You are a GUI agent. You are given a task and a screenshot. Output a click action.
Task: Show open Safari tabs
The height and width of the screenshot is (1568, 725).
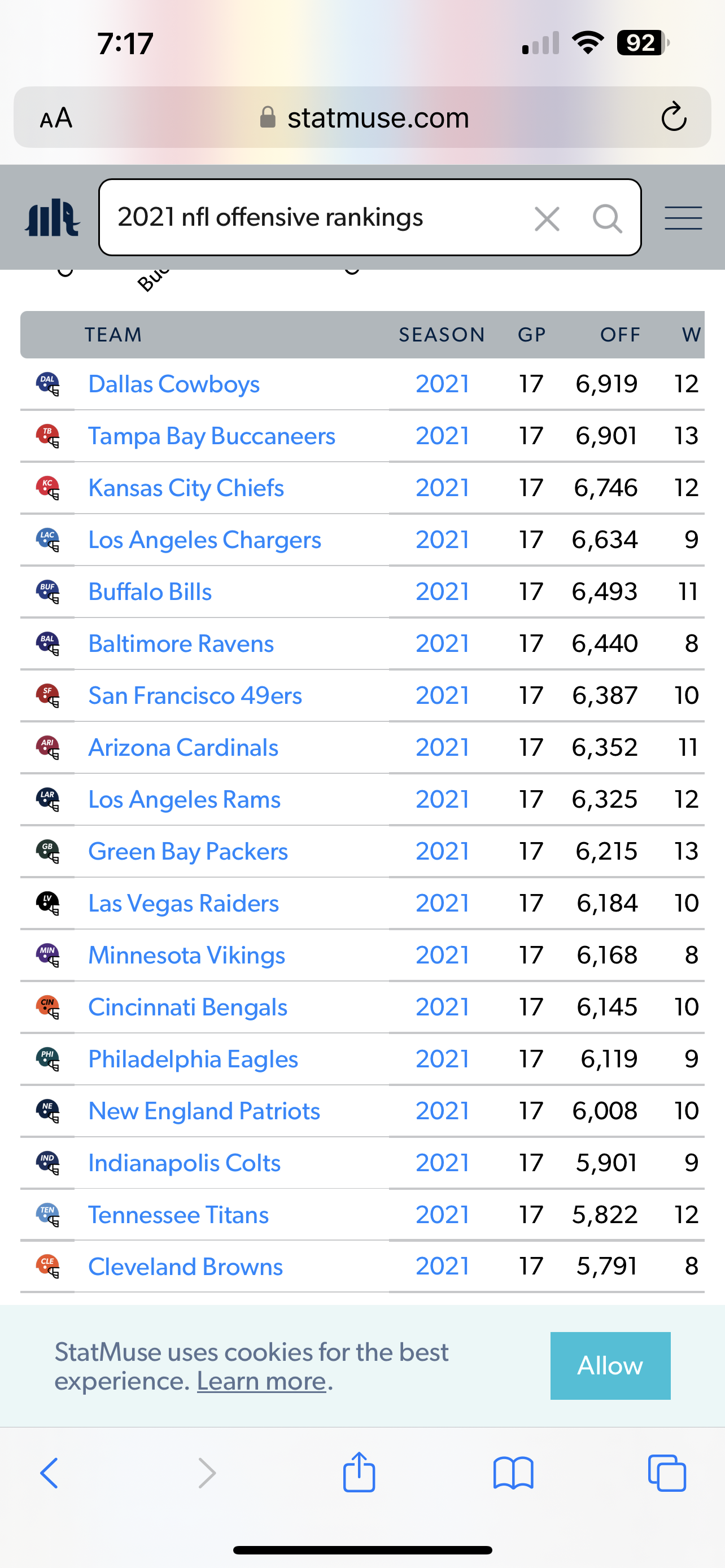pyautogui.click(x=667, y=1473)
